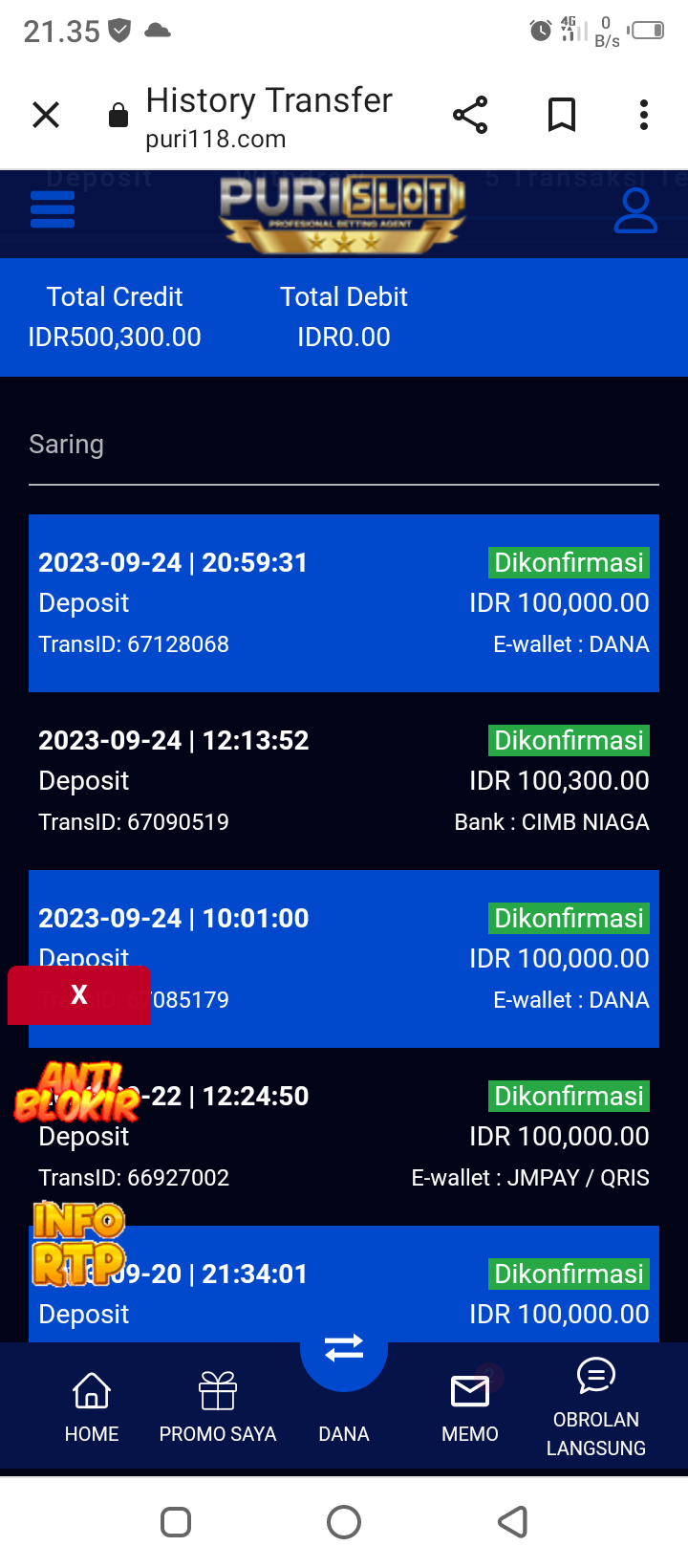Tap the system home button

tap(344, 1522)
